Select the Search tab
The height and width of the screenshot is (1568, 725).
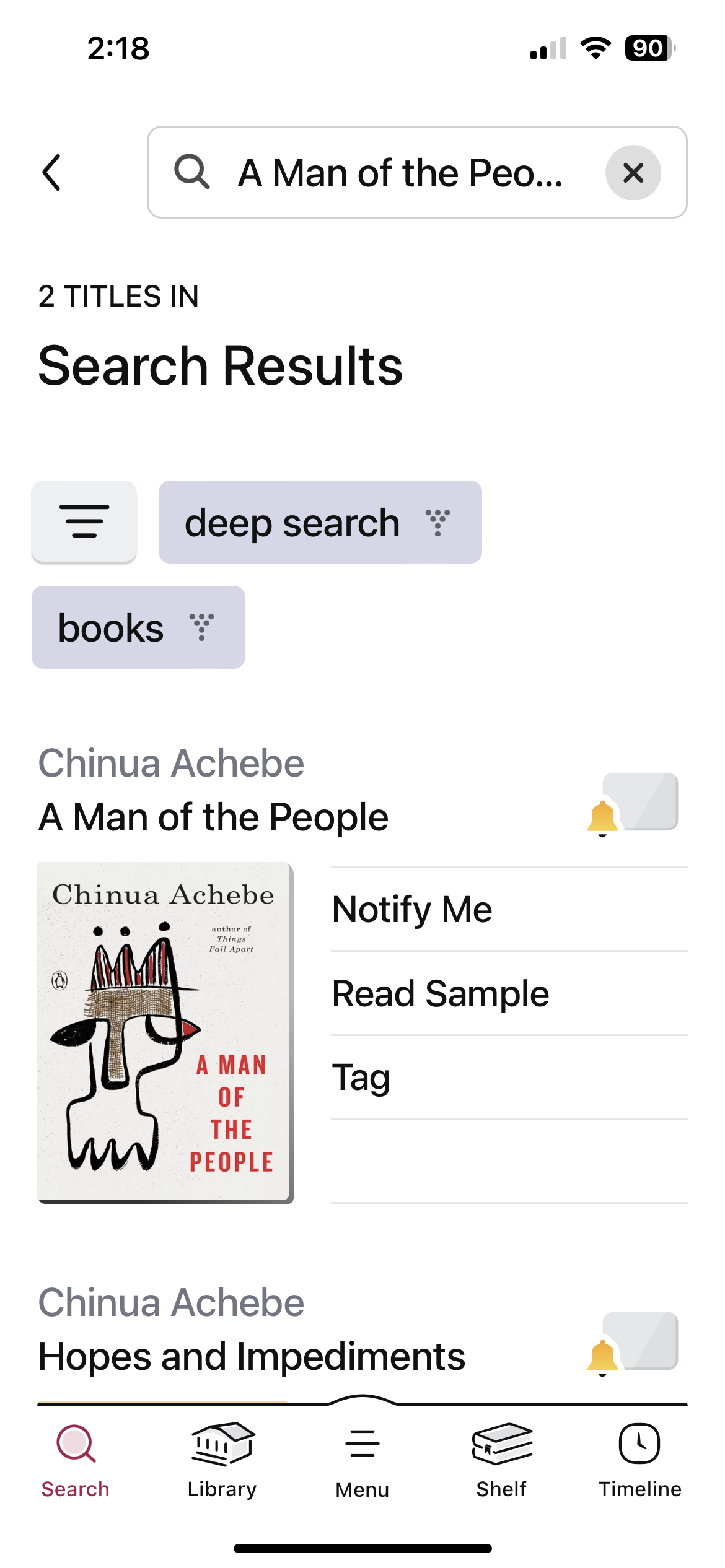(x=76, y=1459)
